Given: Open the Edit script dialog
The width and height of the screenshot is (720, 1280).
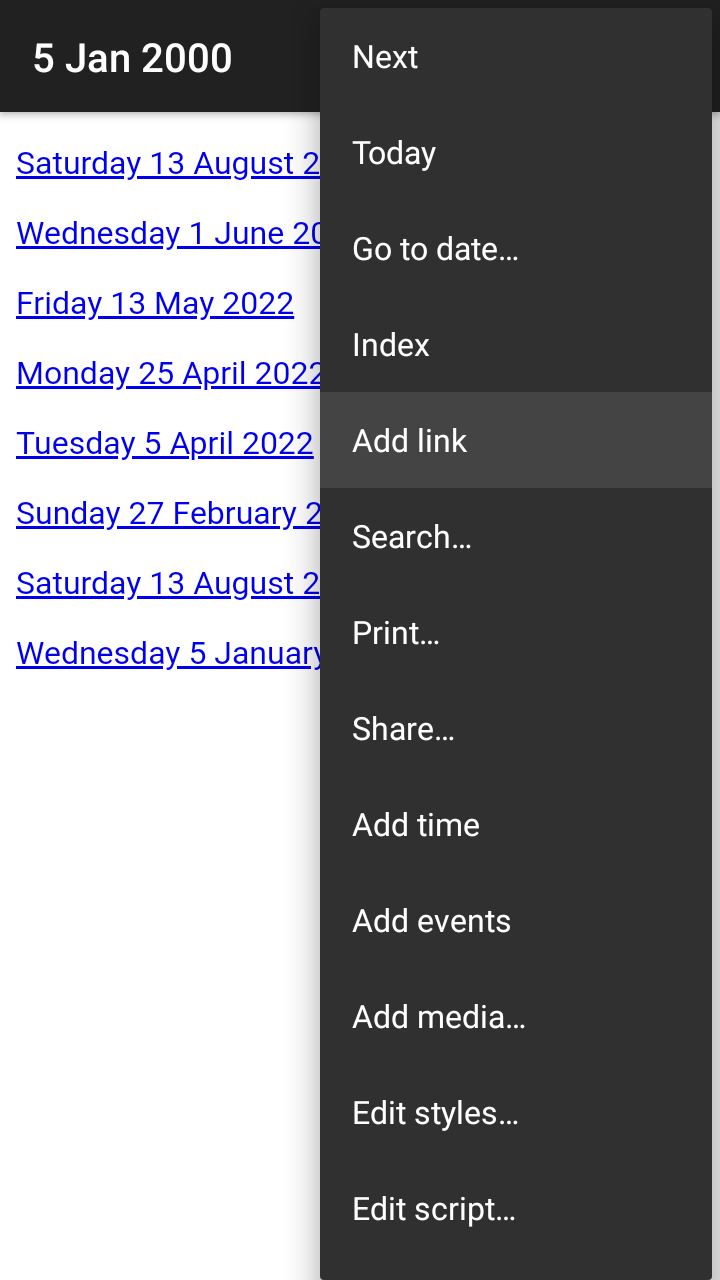Looking at the screenshot, I should pyautogui.click(x=434, y=1209).
